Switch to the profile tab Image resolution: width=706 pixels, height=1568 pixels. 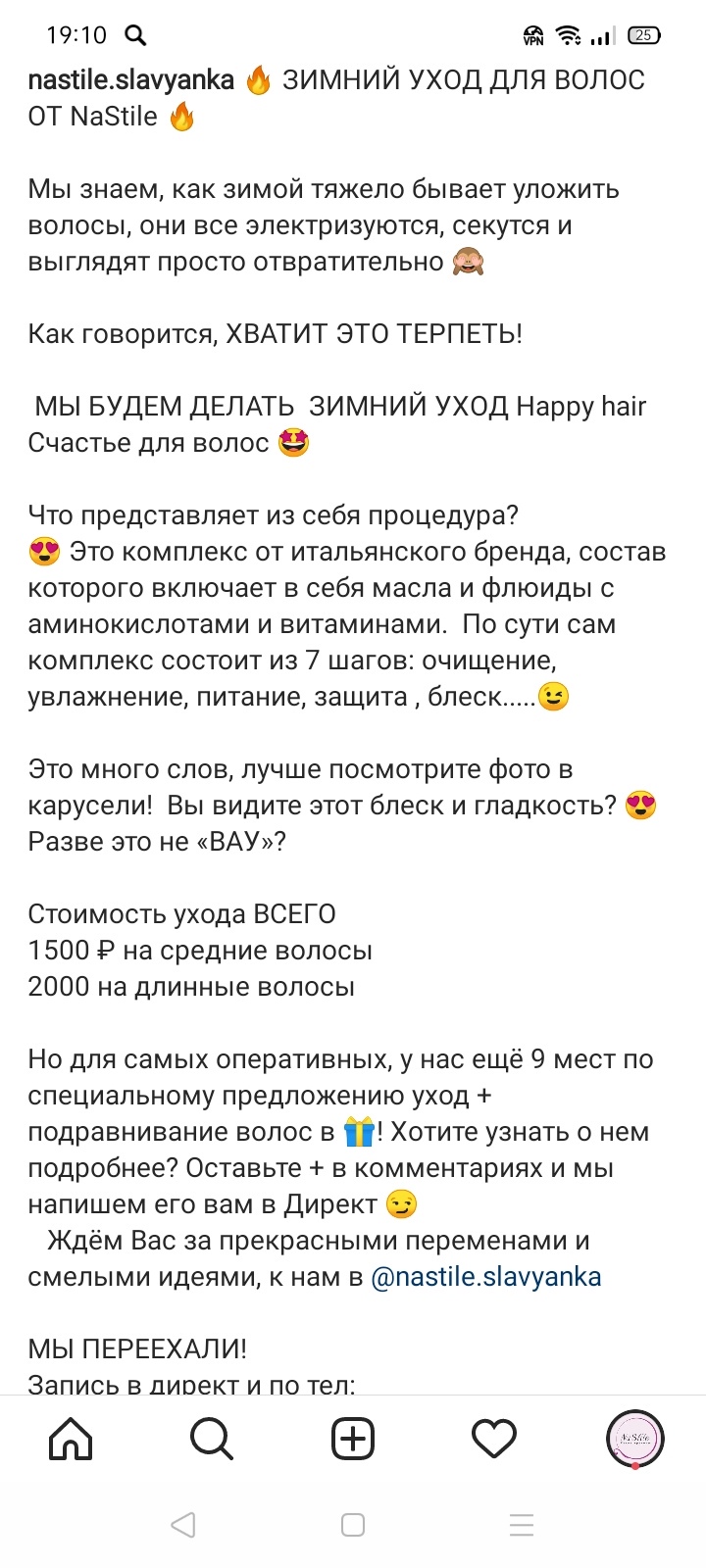click(x=634, y=1440)
